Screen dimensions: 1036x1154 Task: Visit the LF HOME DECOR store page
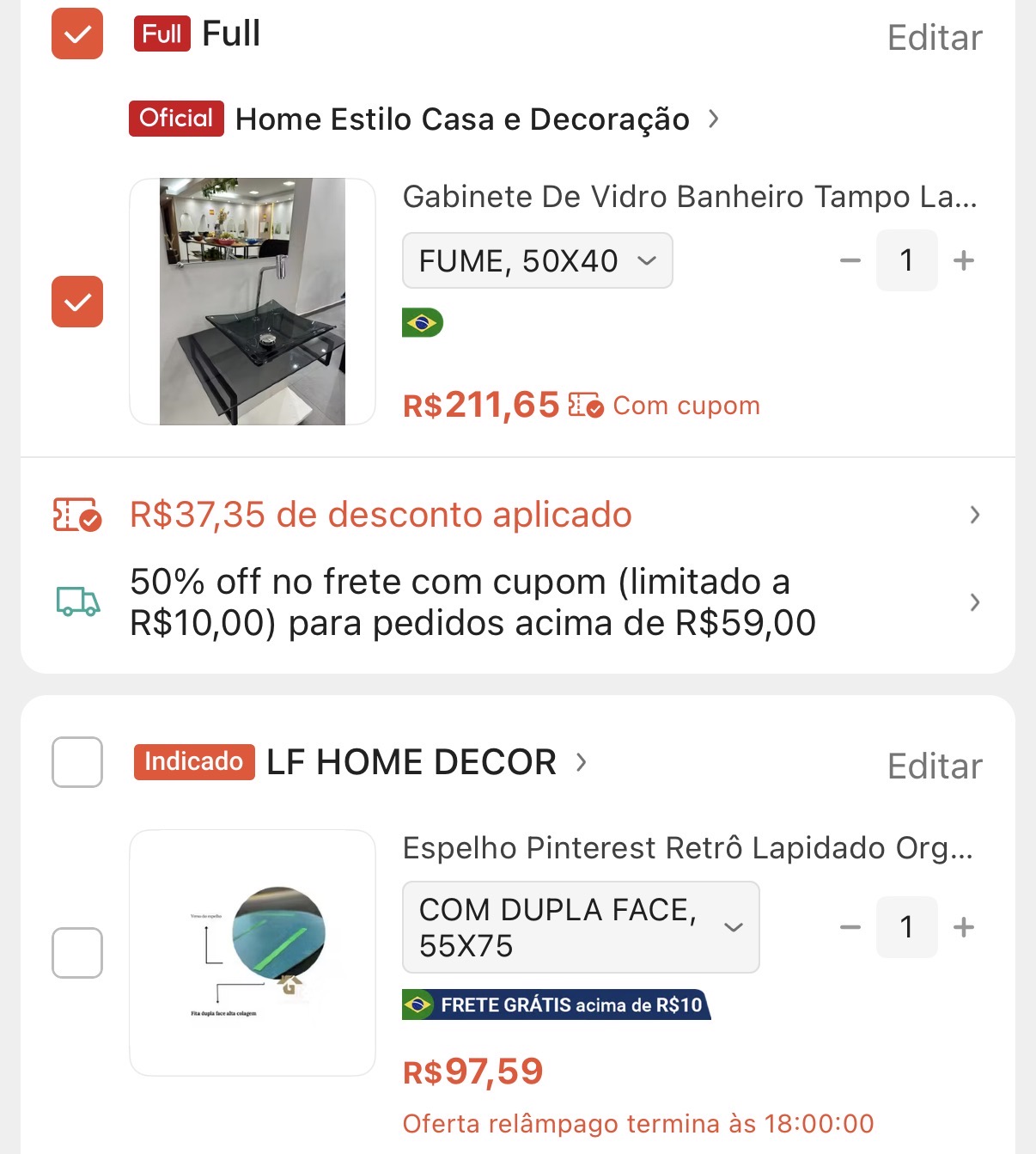point(412,762)
